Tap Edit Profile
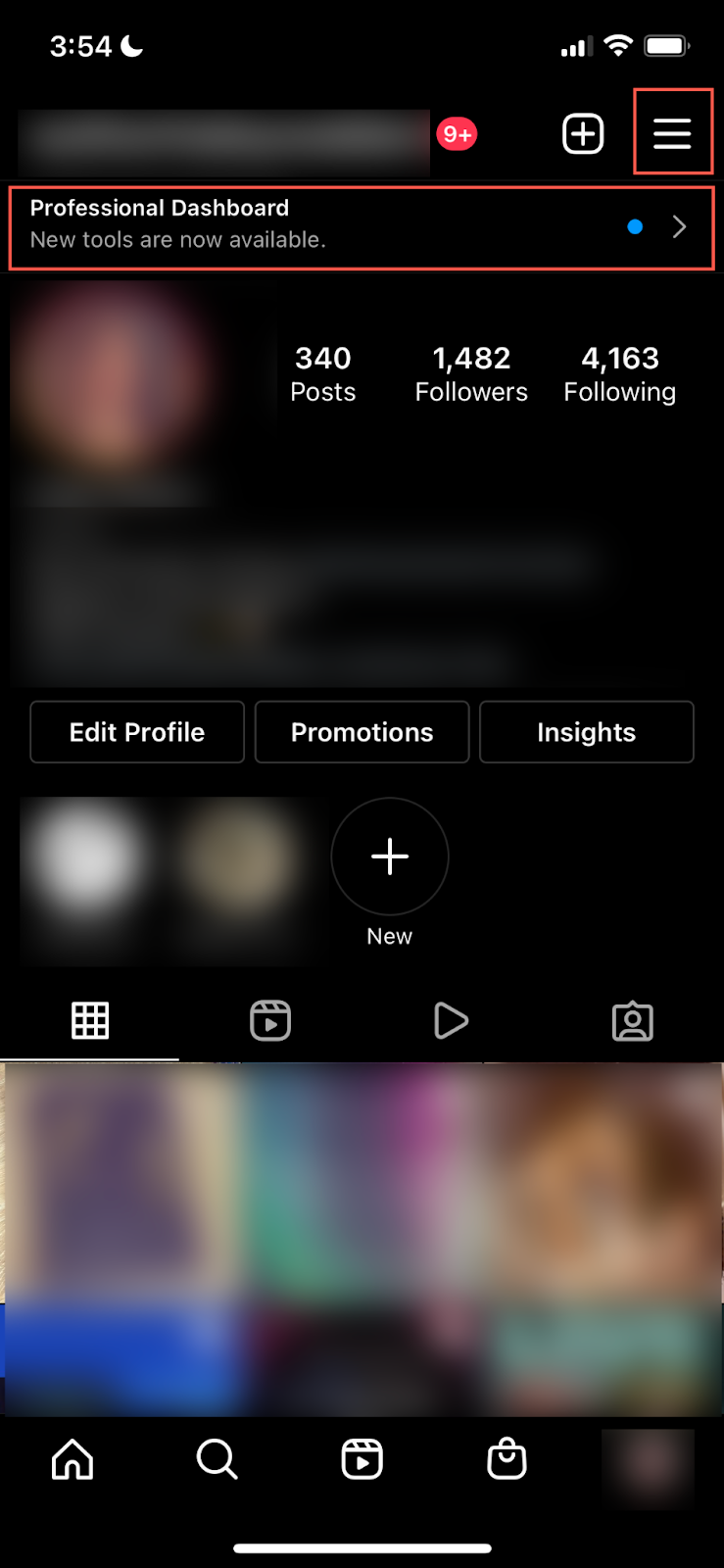Viewport: 724px width, 1568px height. tap(136, 732)
